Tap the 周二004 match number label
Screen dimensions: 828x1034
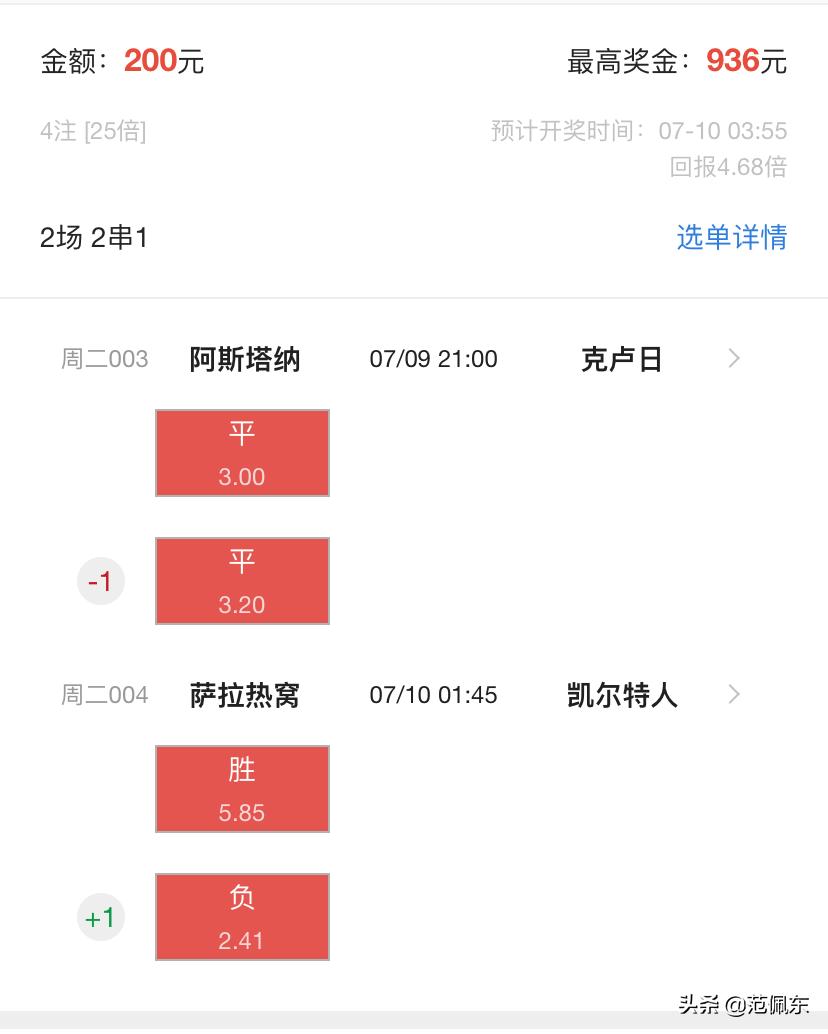click(104, 694)
